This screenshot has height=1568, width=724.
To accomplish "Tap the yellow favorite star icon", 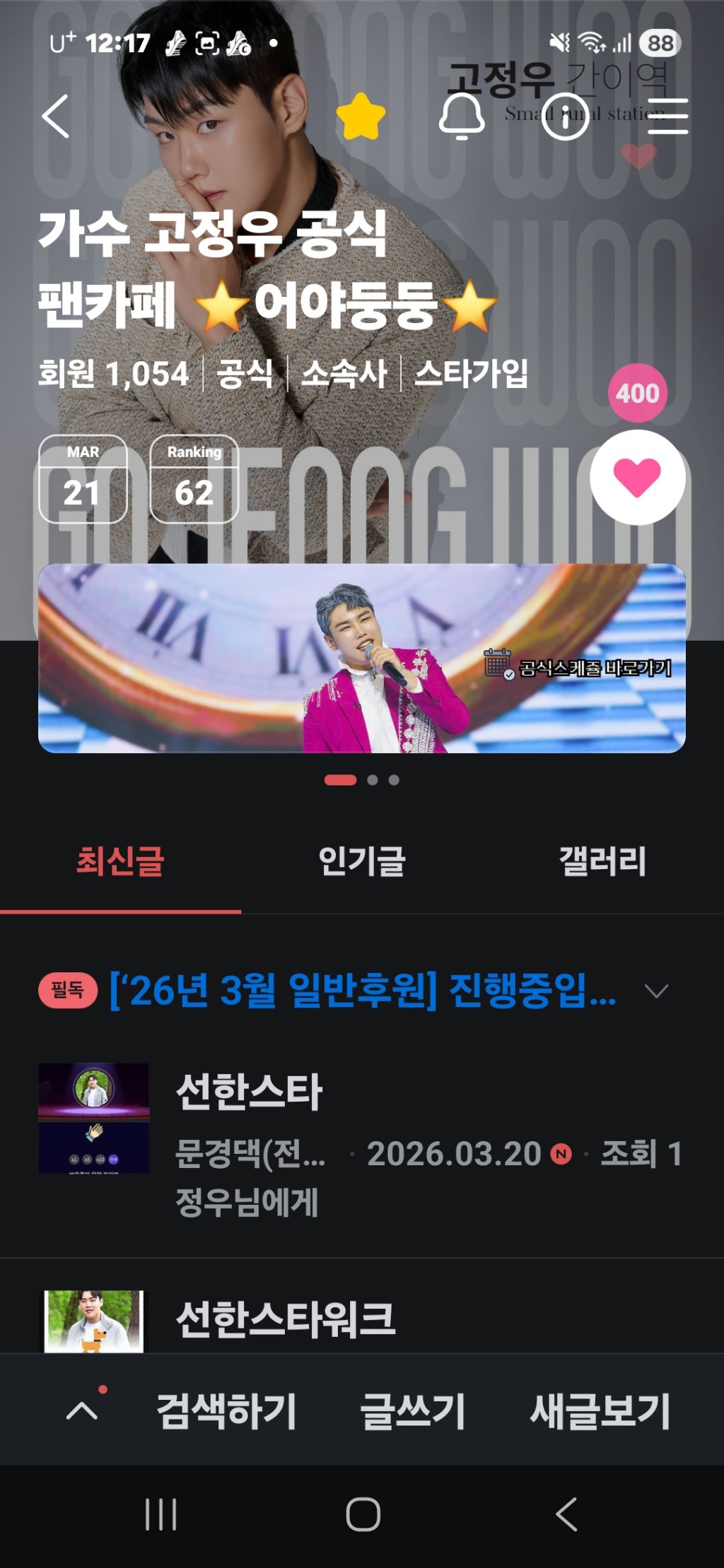I will click(361, 117).
